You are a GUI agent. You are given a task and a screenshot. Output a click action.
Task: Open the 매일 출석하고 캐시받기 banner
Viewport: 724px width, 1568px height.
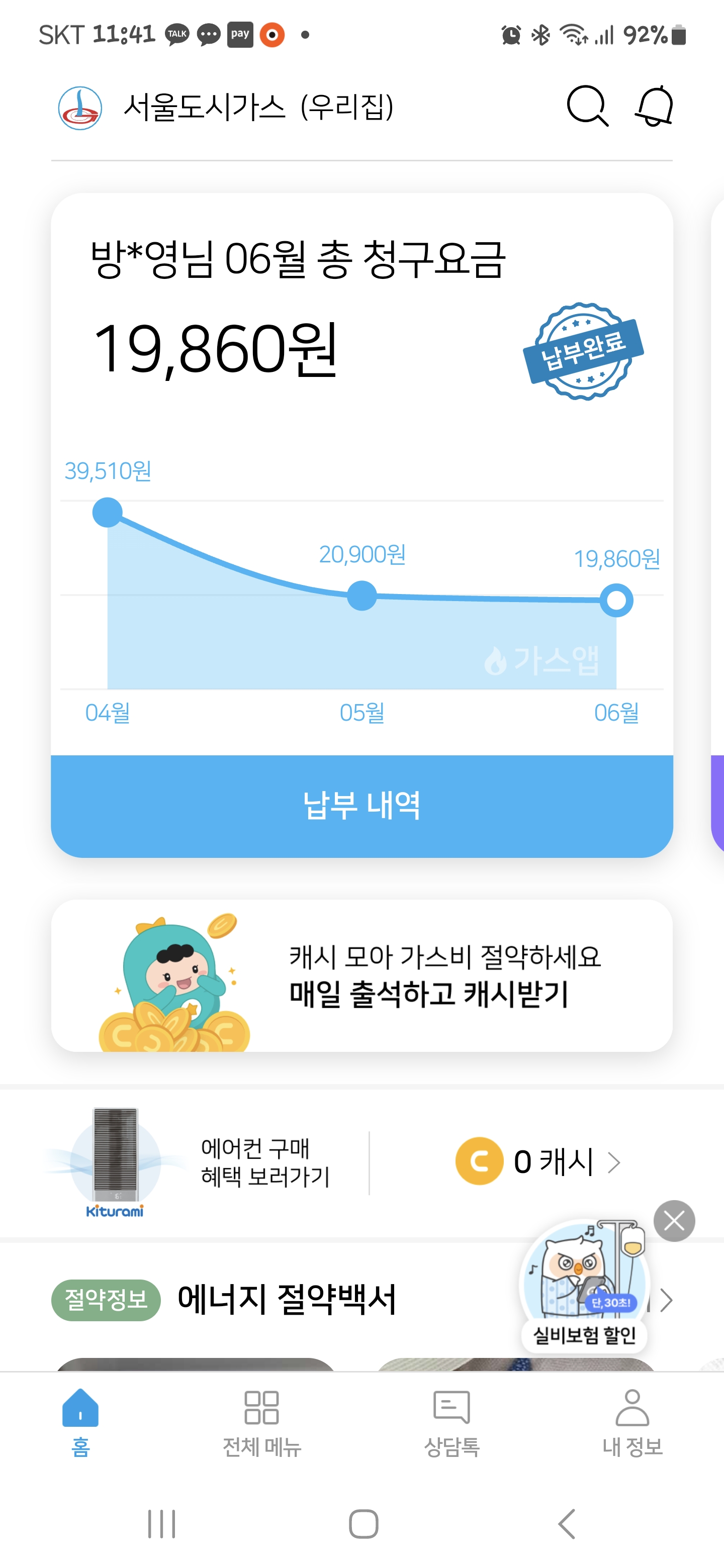tap(361, 975)
